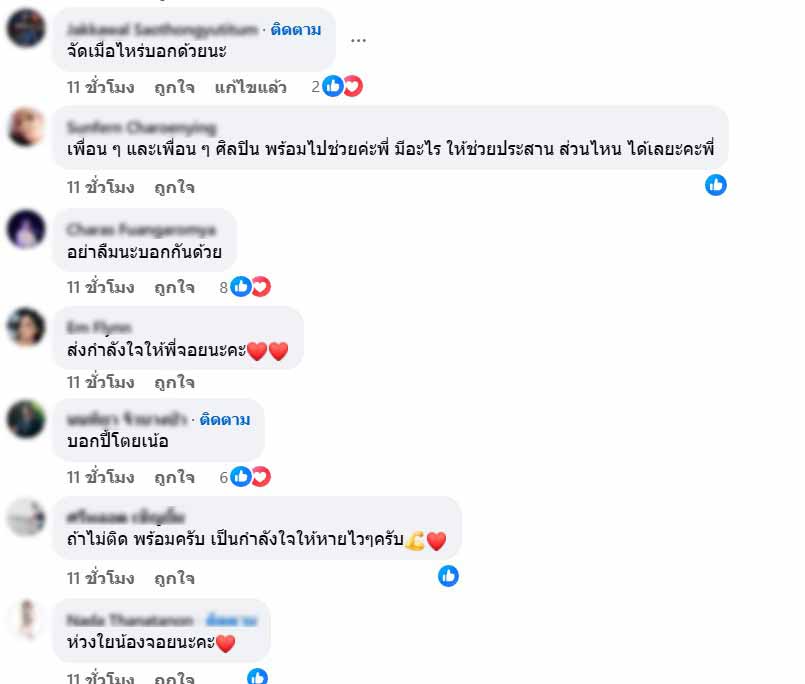Like the comment starting with 'ถ้าไม่ติด พร้อมครับ'
Screen dimensions: 805x684
(x=174, y=578)
